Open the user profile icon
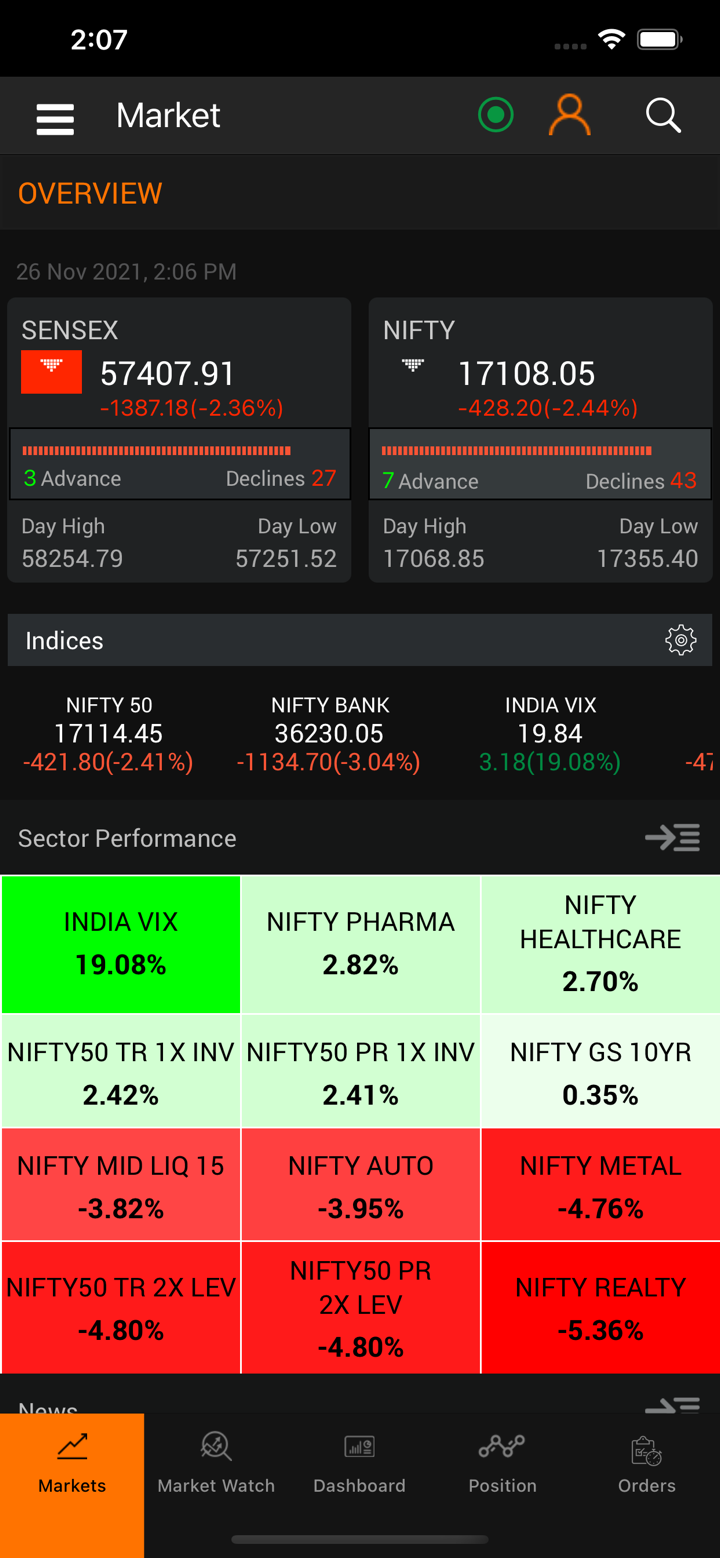Image resolution: width=720 pixels, height=1558 pixels. tap(569, 116)
